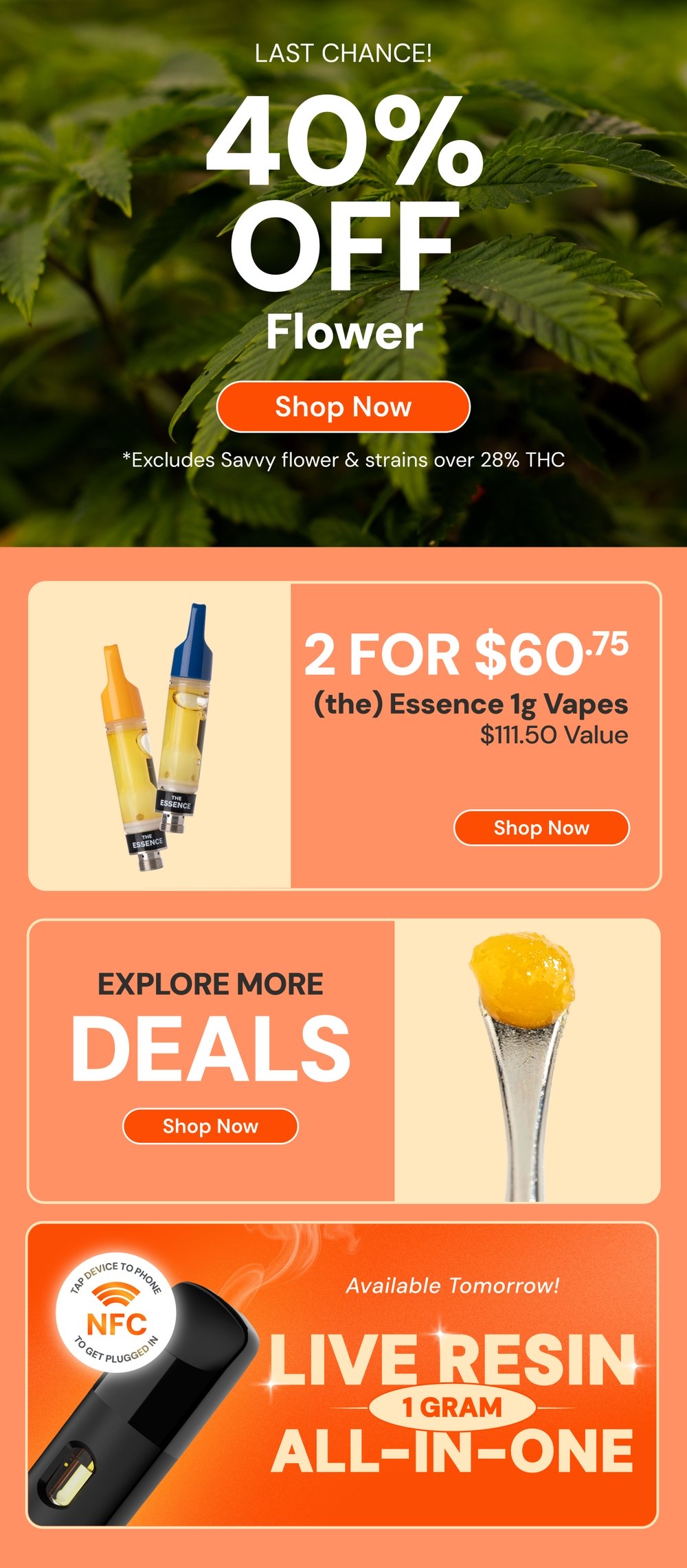Shop the Essence 1g Vapes deal
The height and width of the screenshot is (1568, 687).
click(541, 828)
